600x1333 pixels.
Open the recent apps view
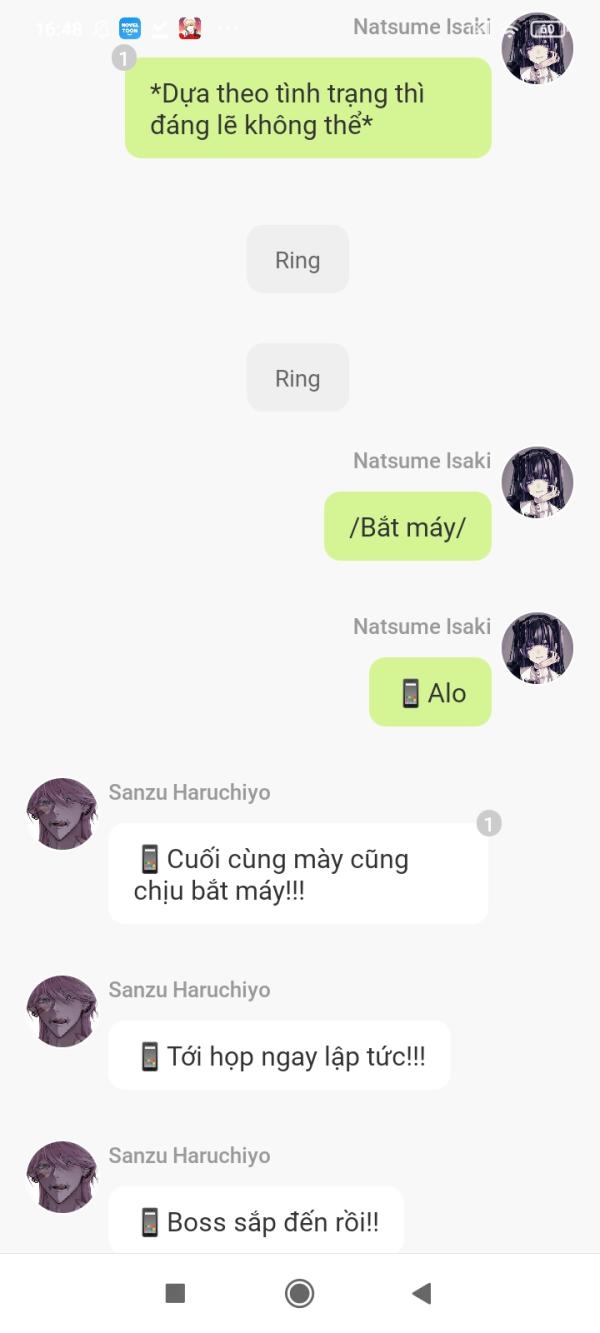[x=175, y=1293]
